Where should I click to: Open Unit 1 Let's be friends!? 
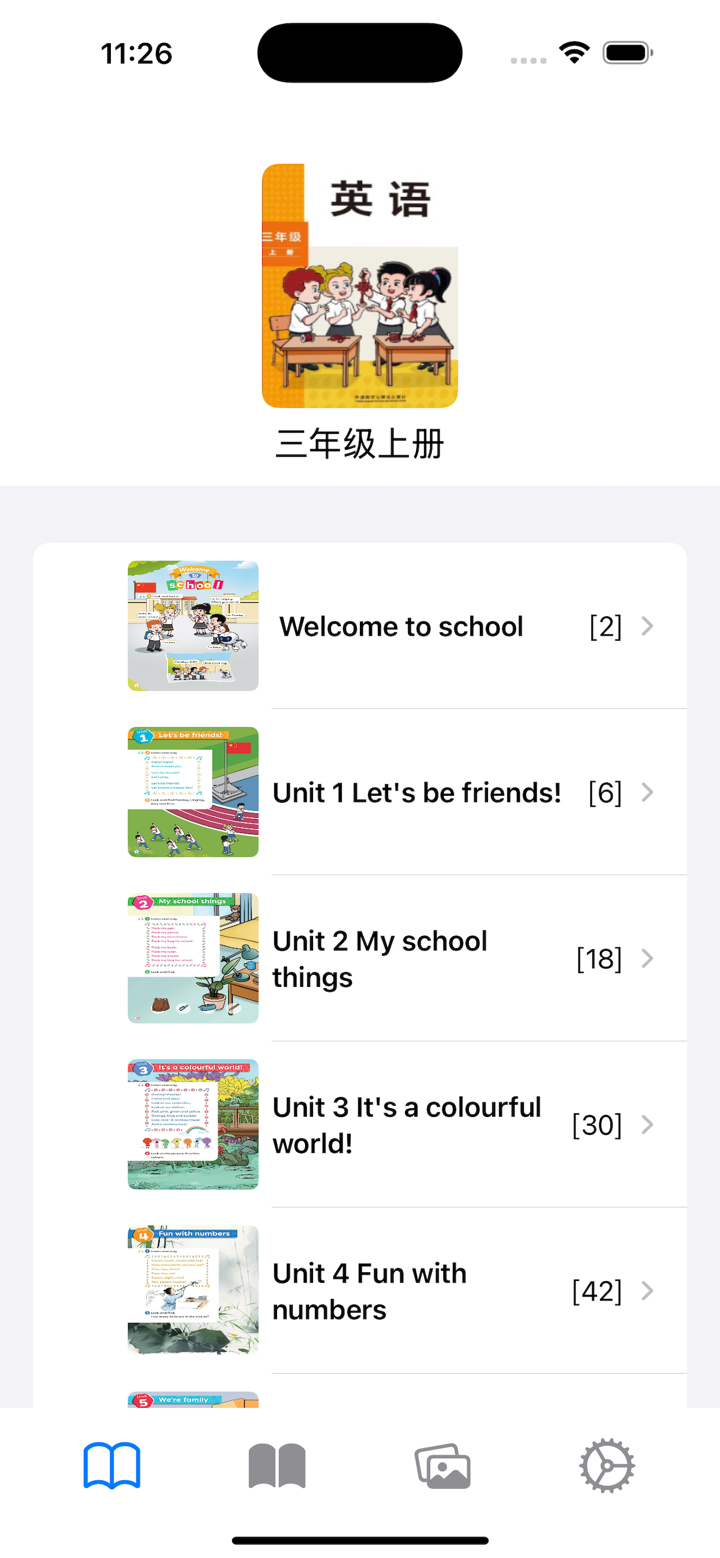(x=418, y=792)
